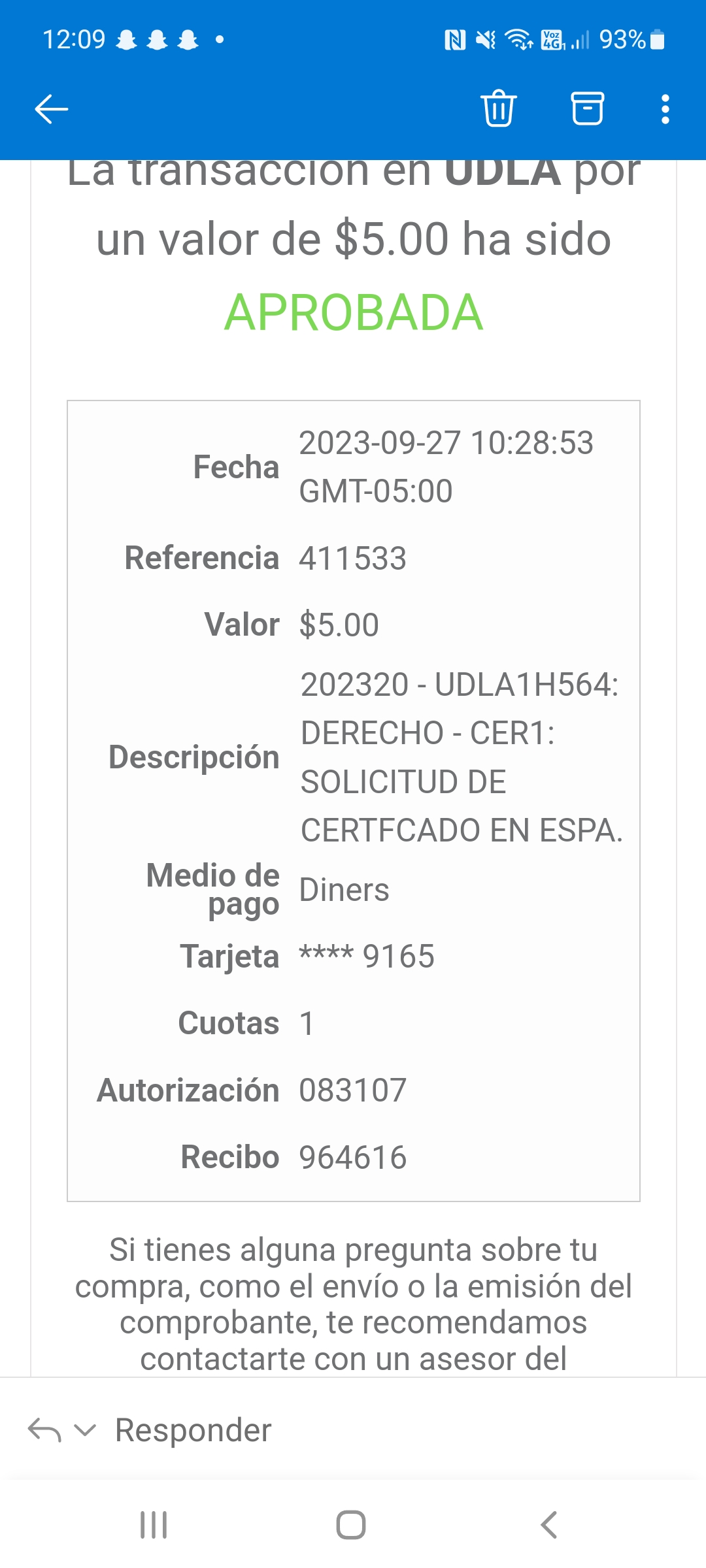The height and width of the screenshot is (1568, 706).
Task: Delete this email with the trash icon
Action: pos(499,108)
